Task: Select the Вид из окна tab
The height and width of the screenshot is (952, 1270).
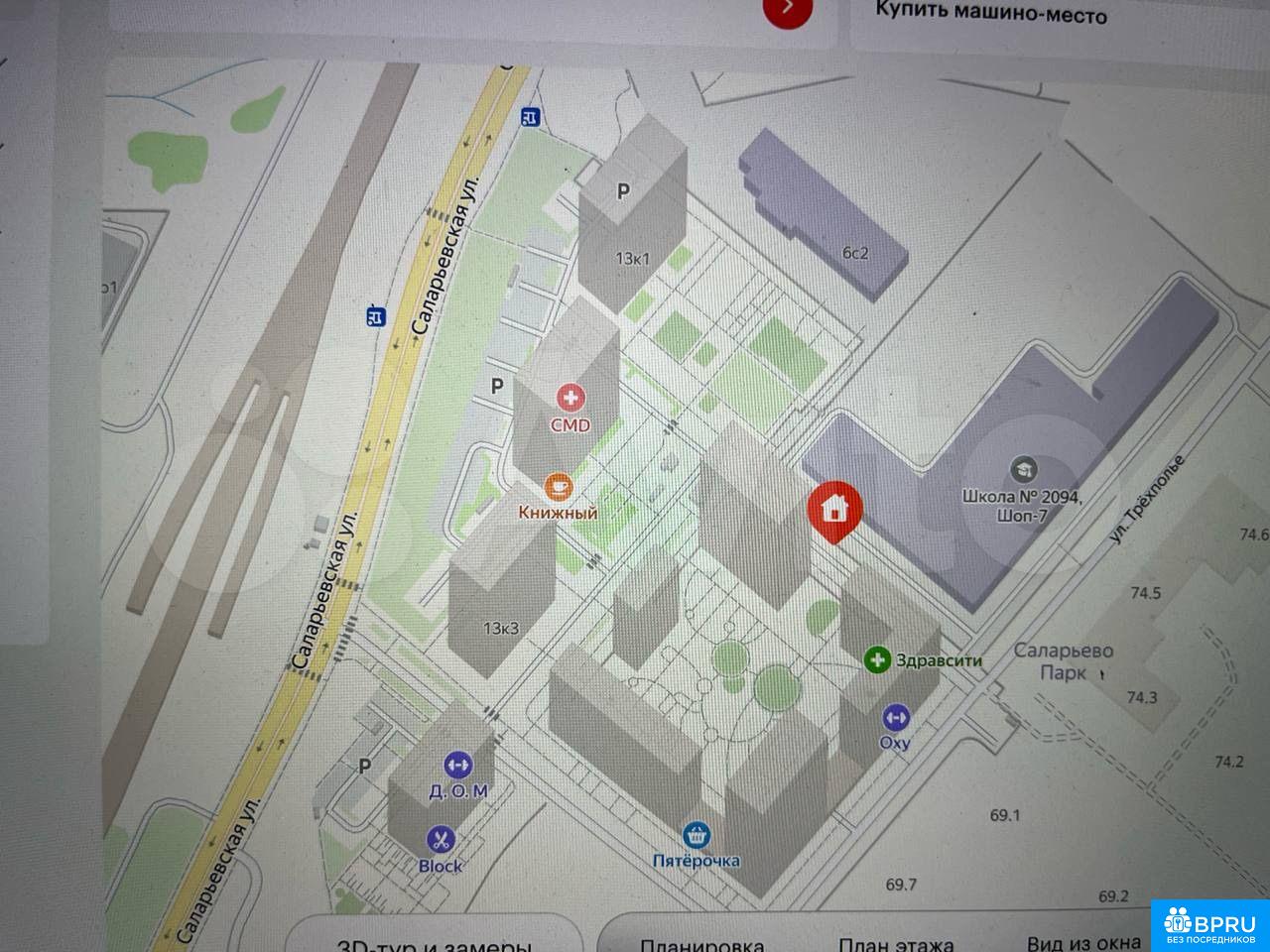Action: point(1083,943)
